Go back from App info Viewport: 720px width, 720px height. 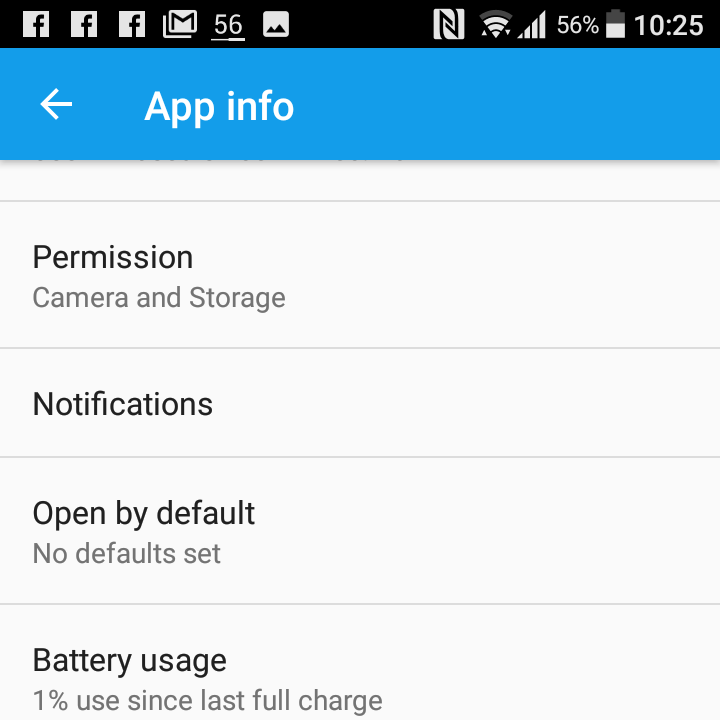click(x=56, y=105)
